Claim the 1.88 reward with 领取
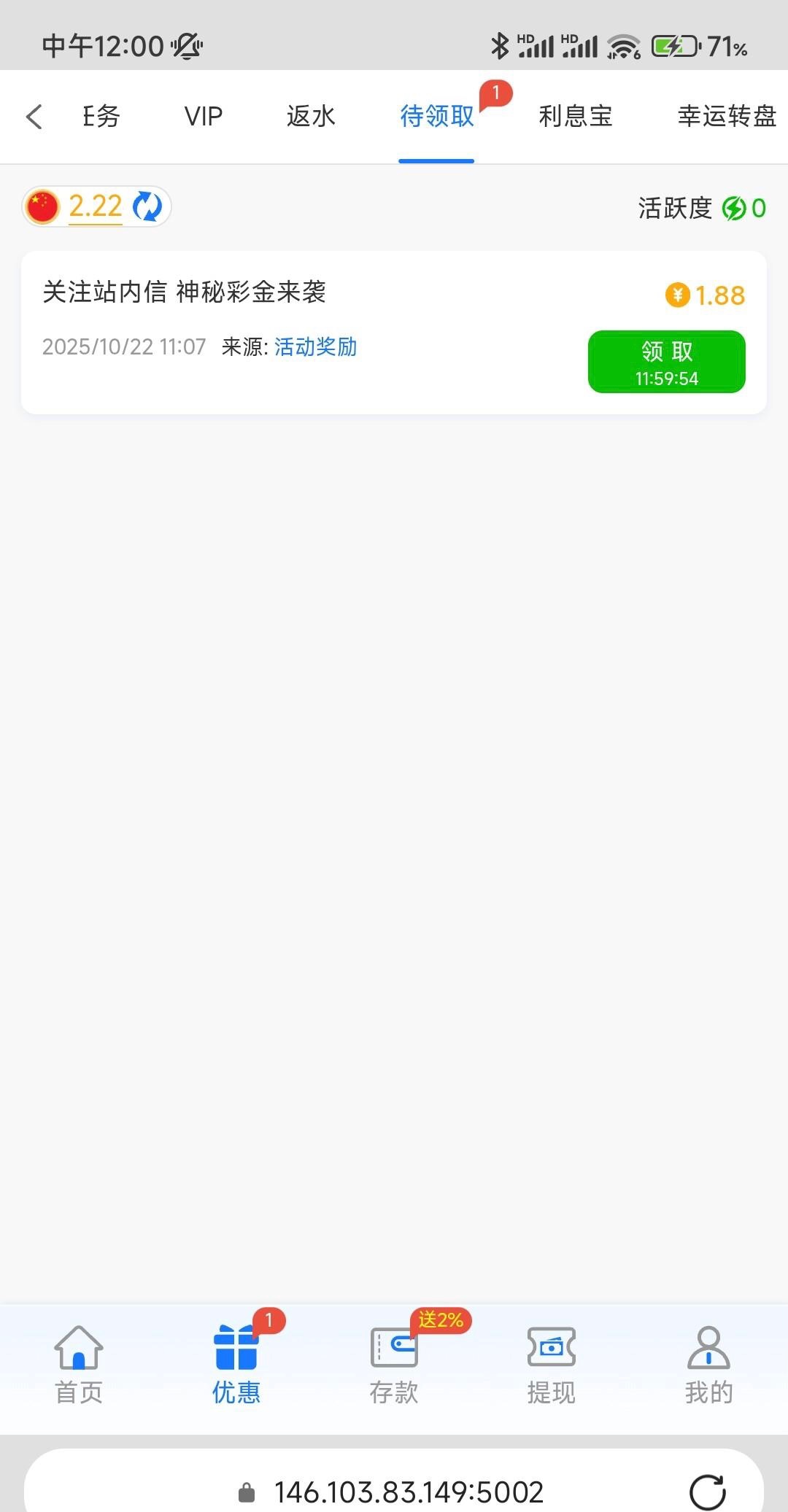 point(666,362)
